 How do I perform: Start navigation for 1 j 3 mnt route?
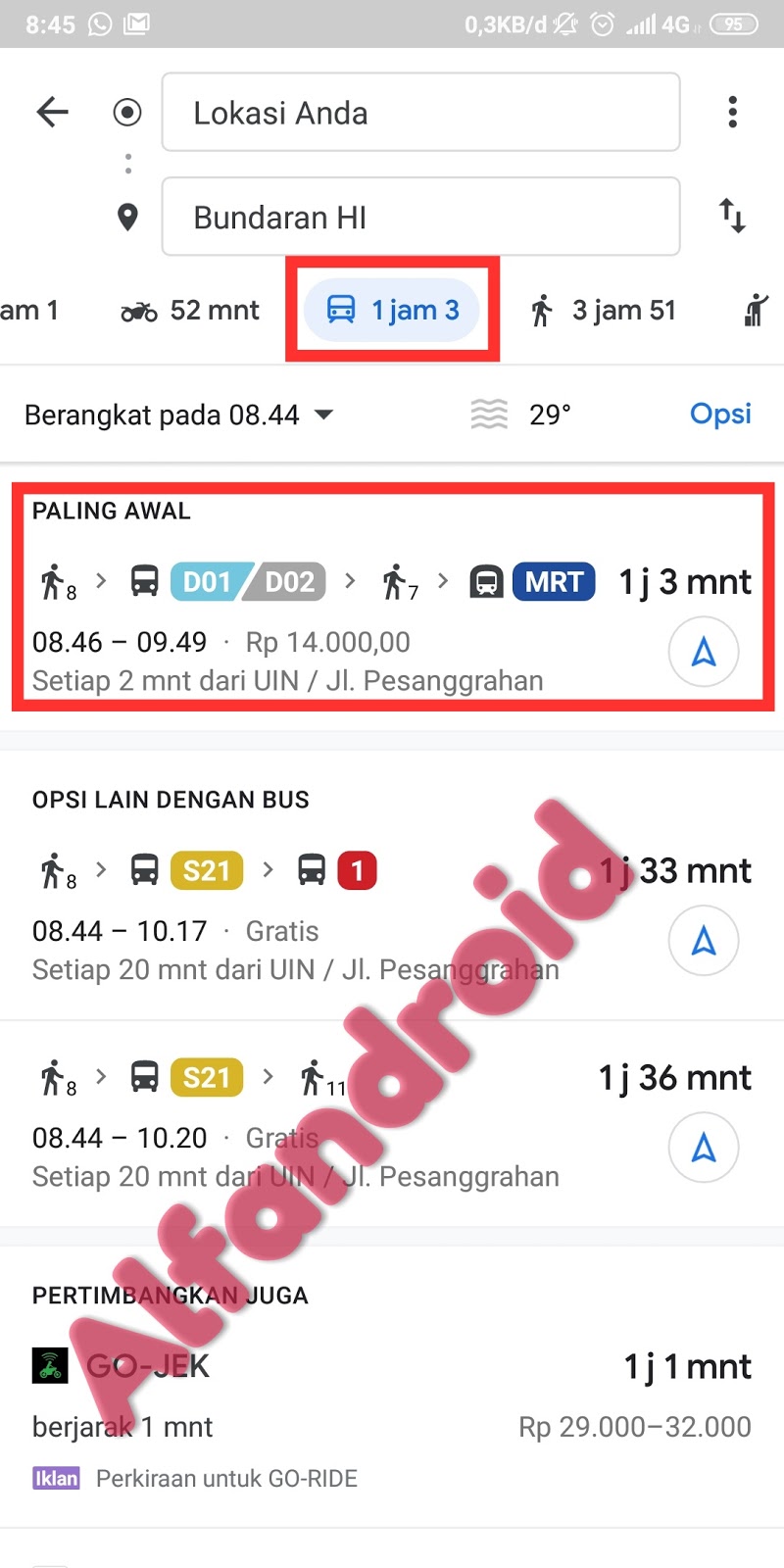(704, 652)
